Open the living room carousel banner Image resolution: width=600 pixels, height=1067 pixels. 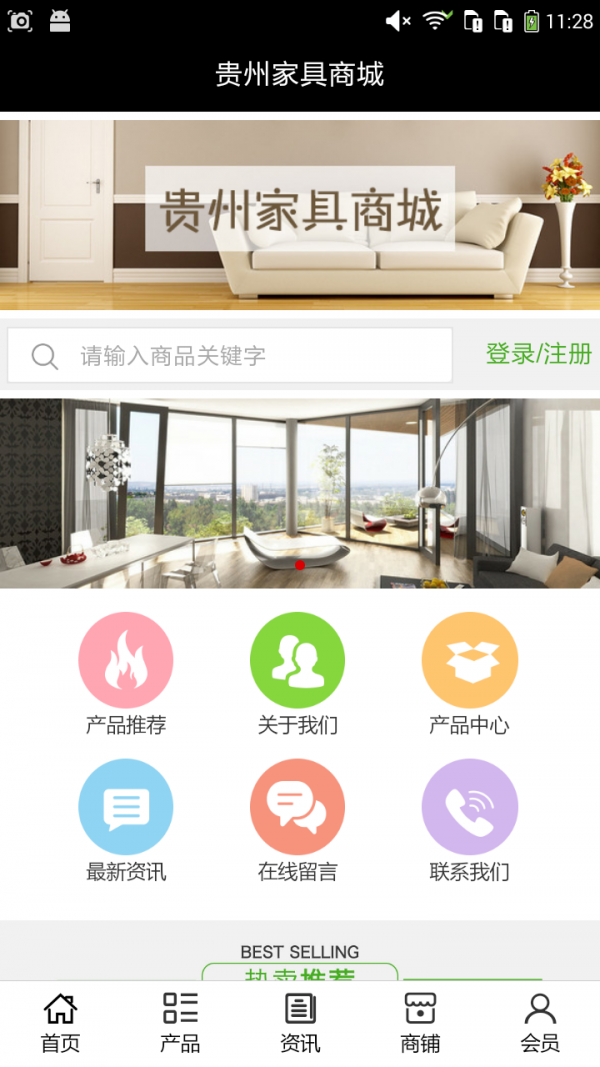tap(300, 493)
